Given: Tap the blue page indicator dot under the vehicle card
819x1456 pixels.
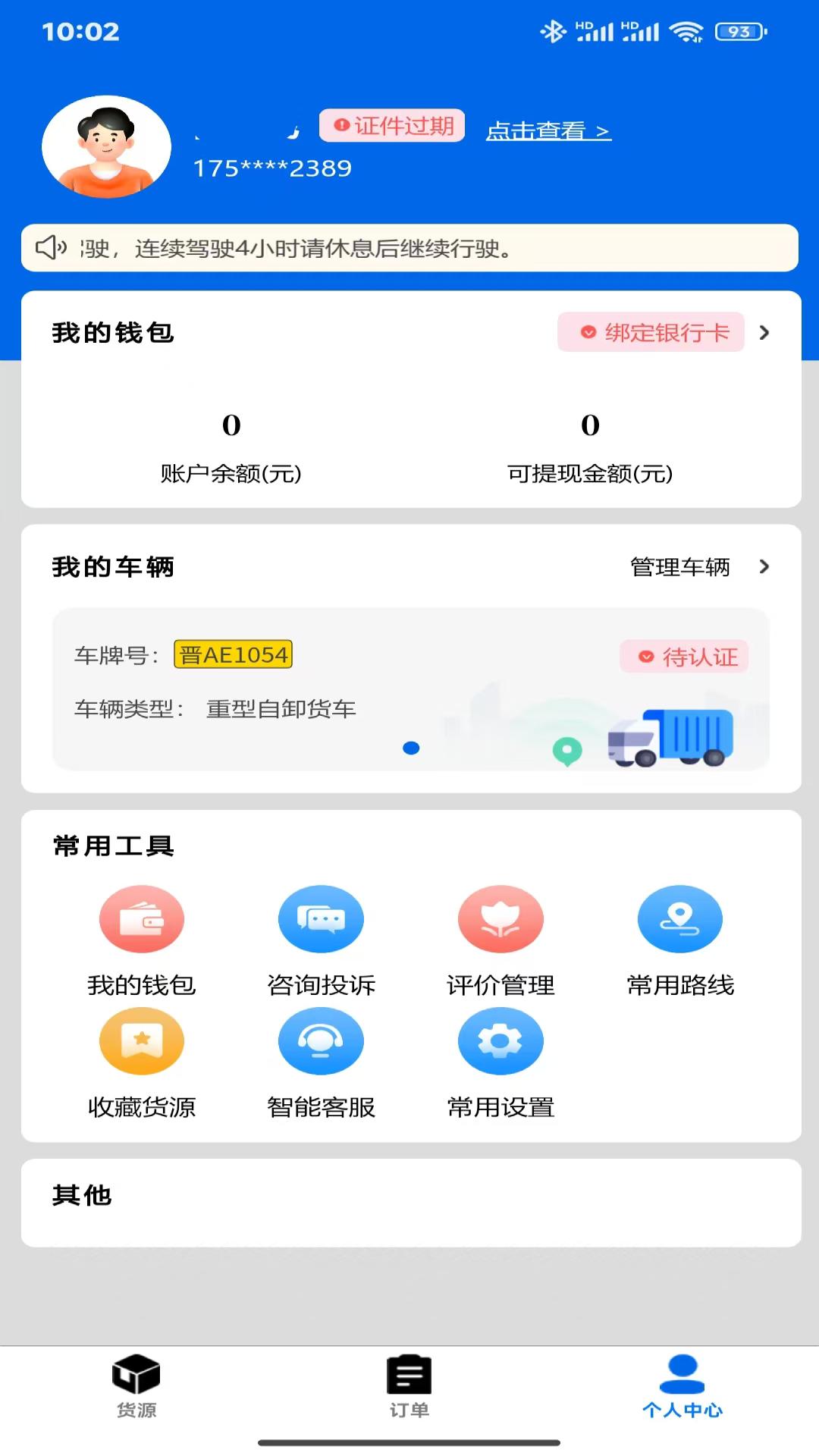Looking at the screenshot, I should (410, 748).
